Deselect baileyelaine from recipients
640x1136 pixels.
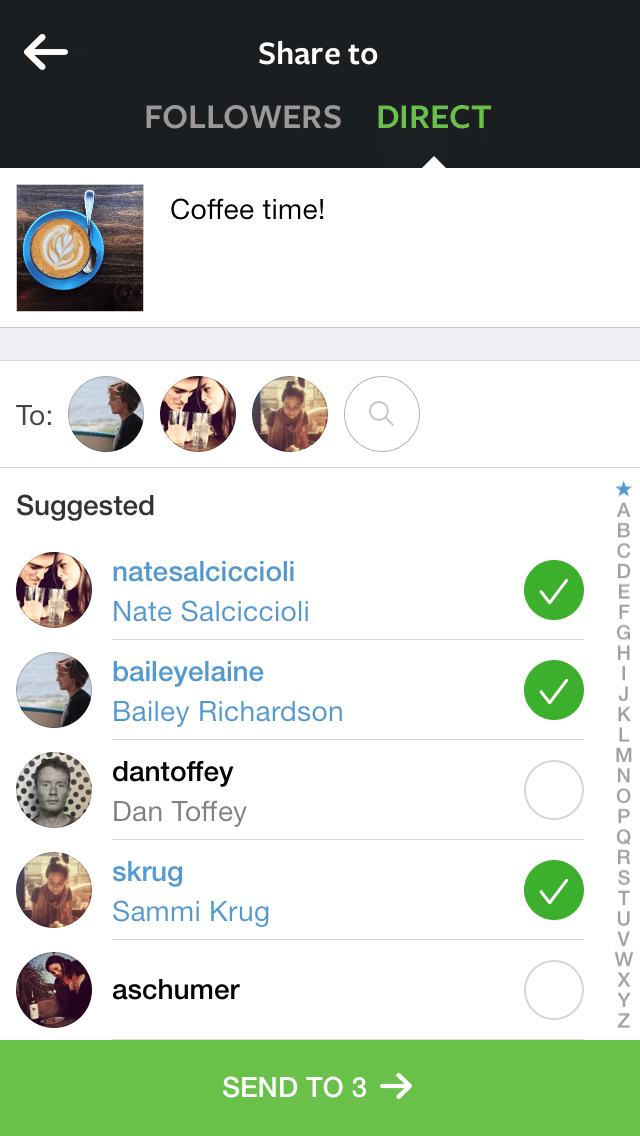[554, 690]
